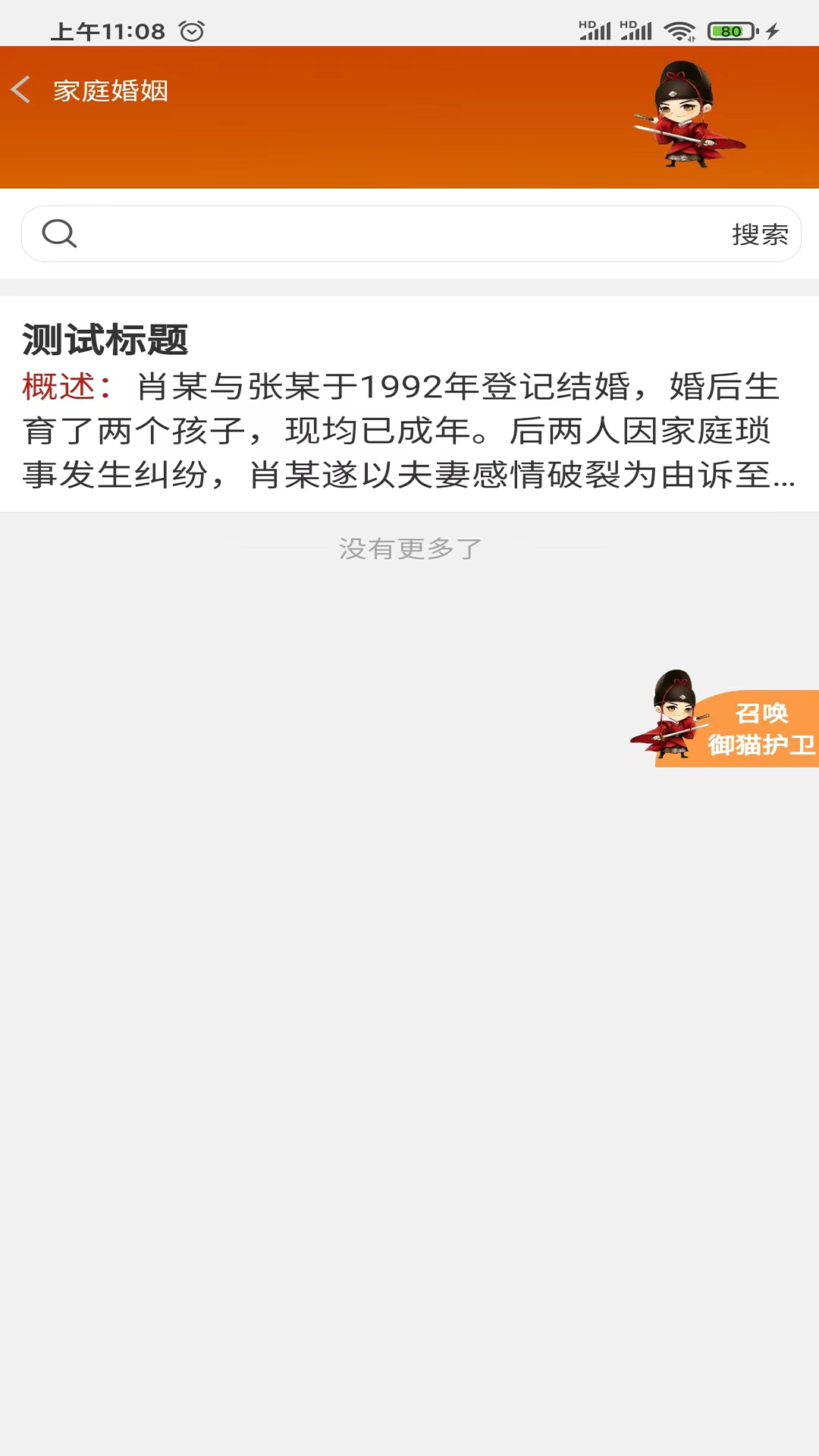Screen dimensions: 819x1456
Task: Tap the 搜索 search button
Action: click(x=761, y=233)
